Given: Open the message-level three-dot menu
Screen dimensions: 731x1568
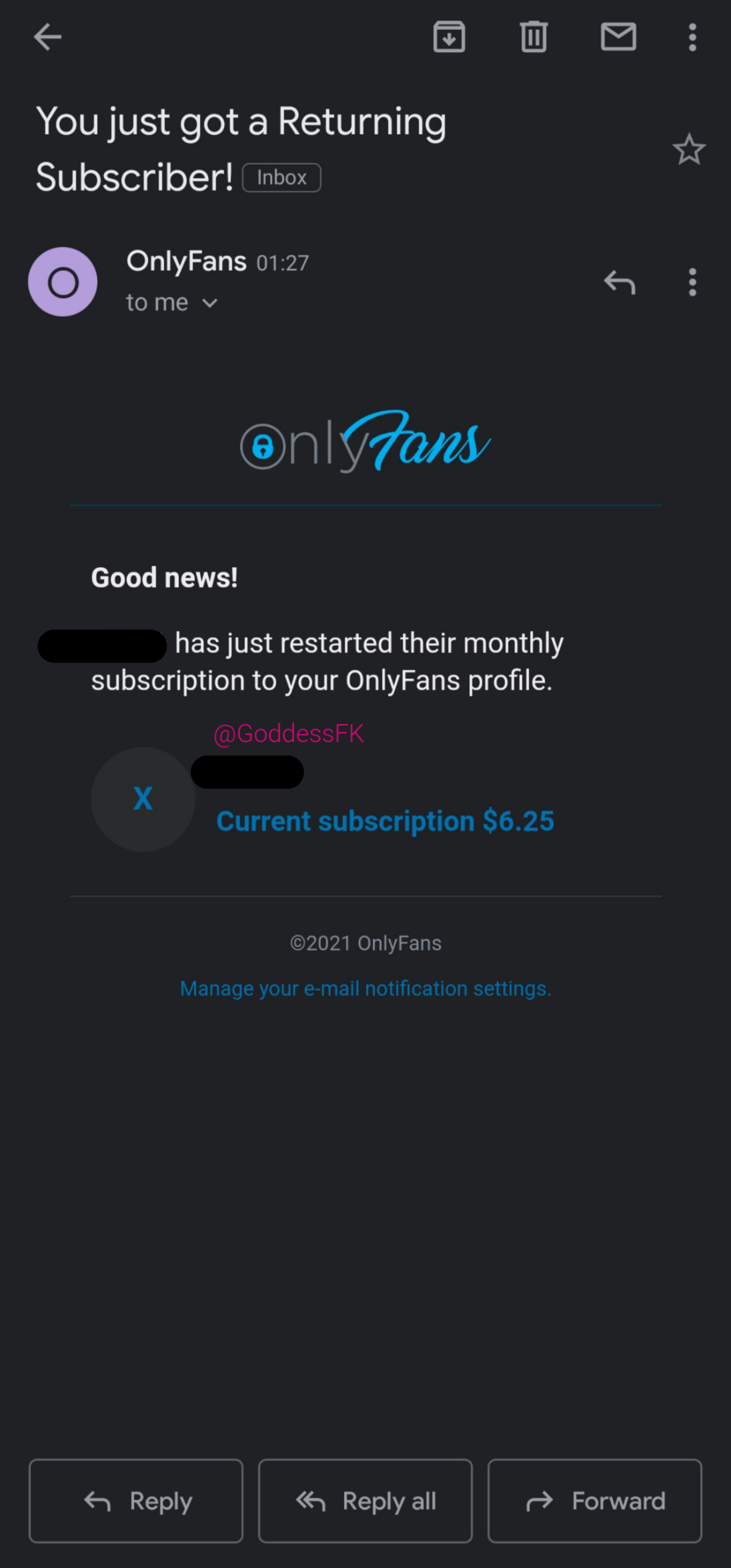Looking at the screenshot, I should [692, 282].
